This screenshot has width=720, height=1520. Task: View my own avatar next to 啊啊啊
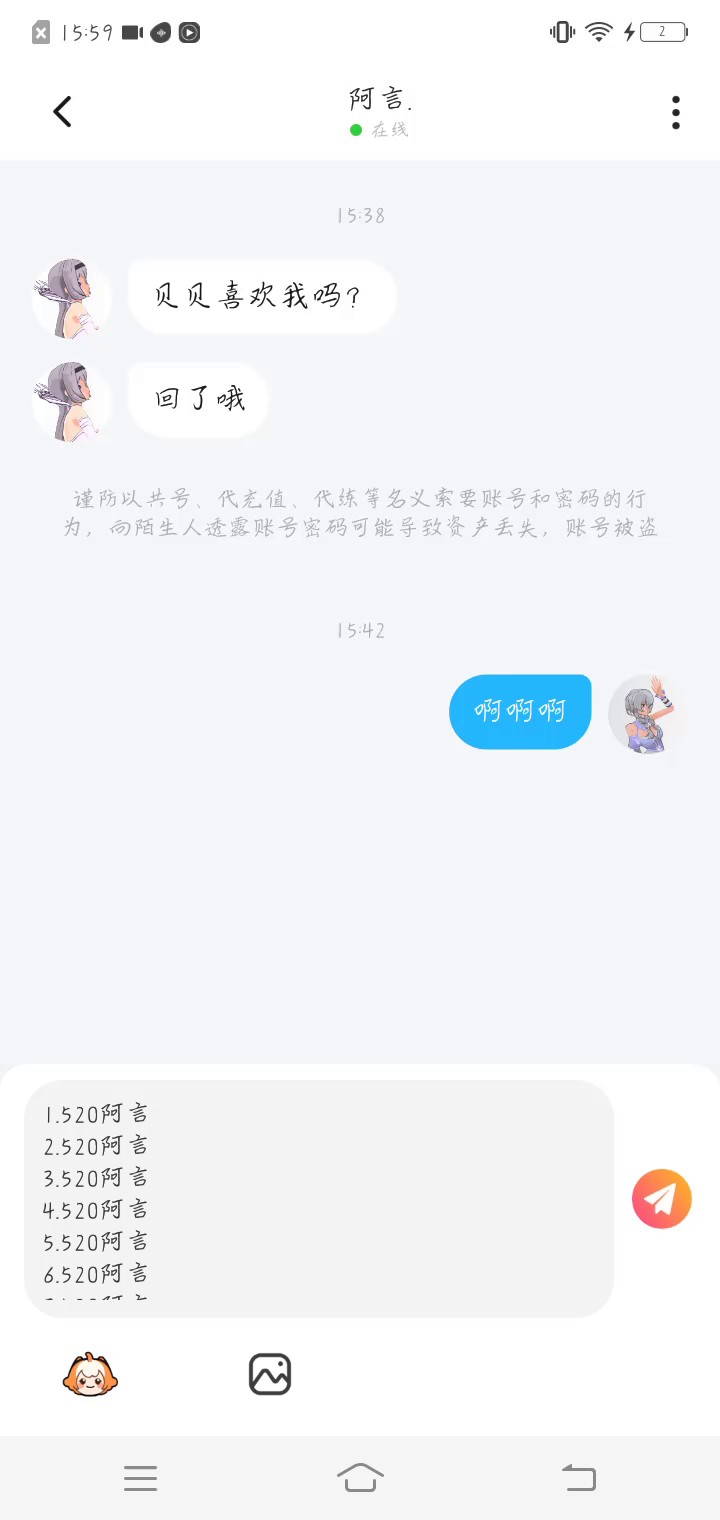coord(646,713)
